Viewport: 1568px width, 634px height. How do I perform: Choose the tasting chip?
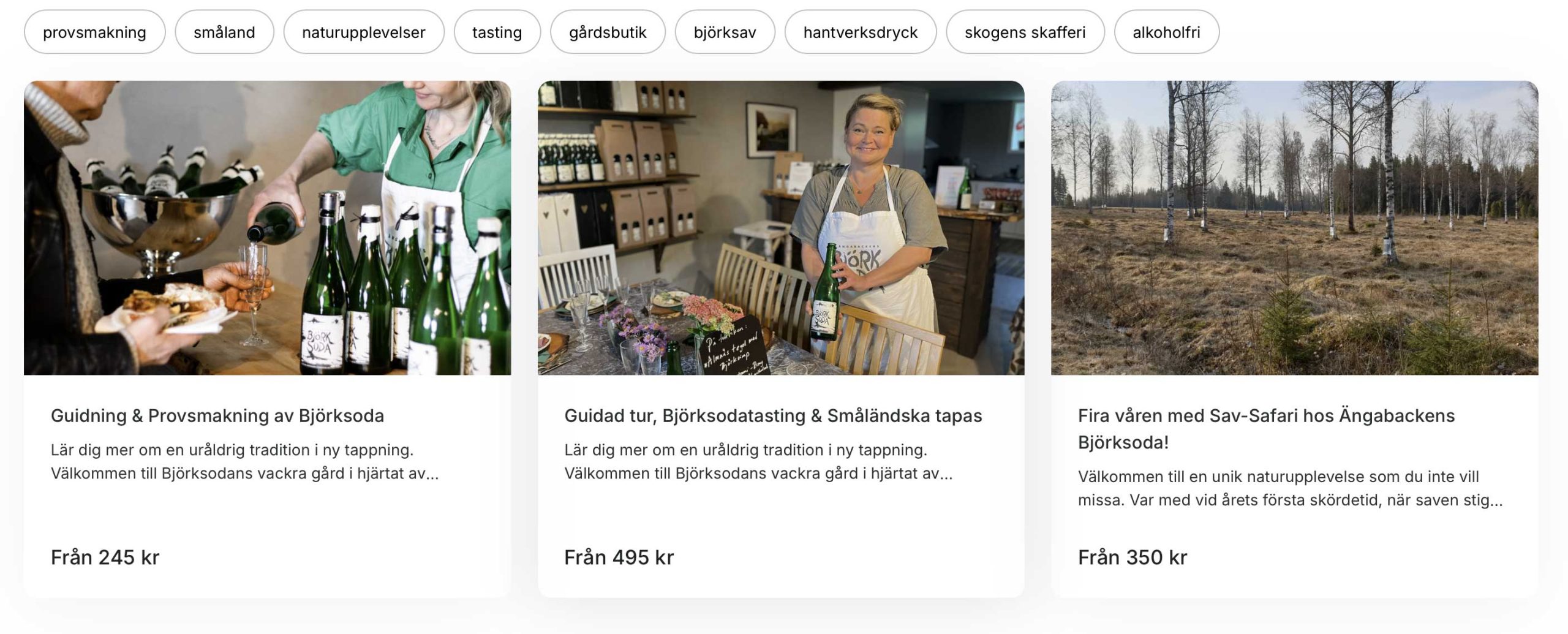click(x=497, y=32)
